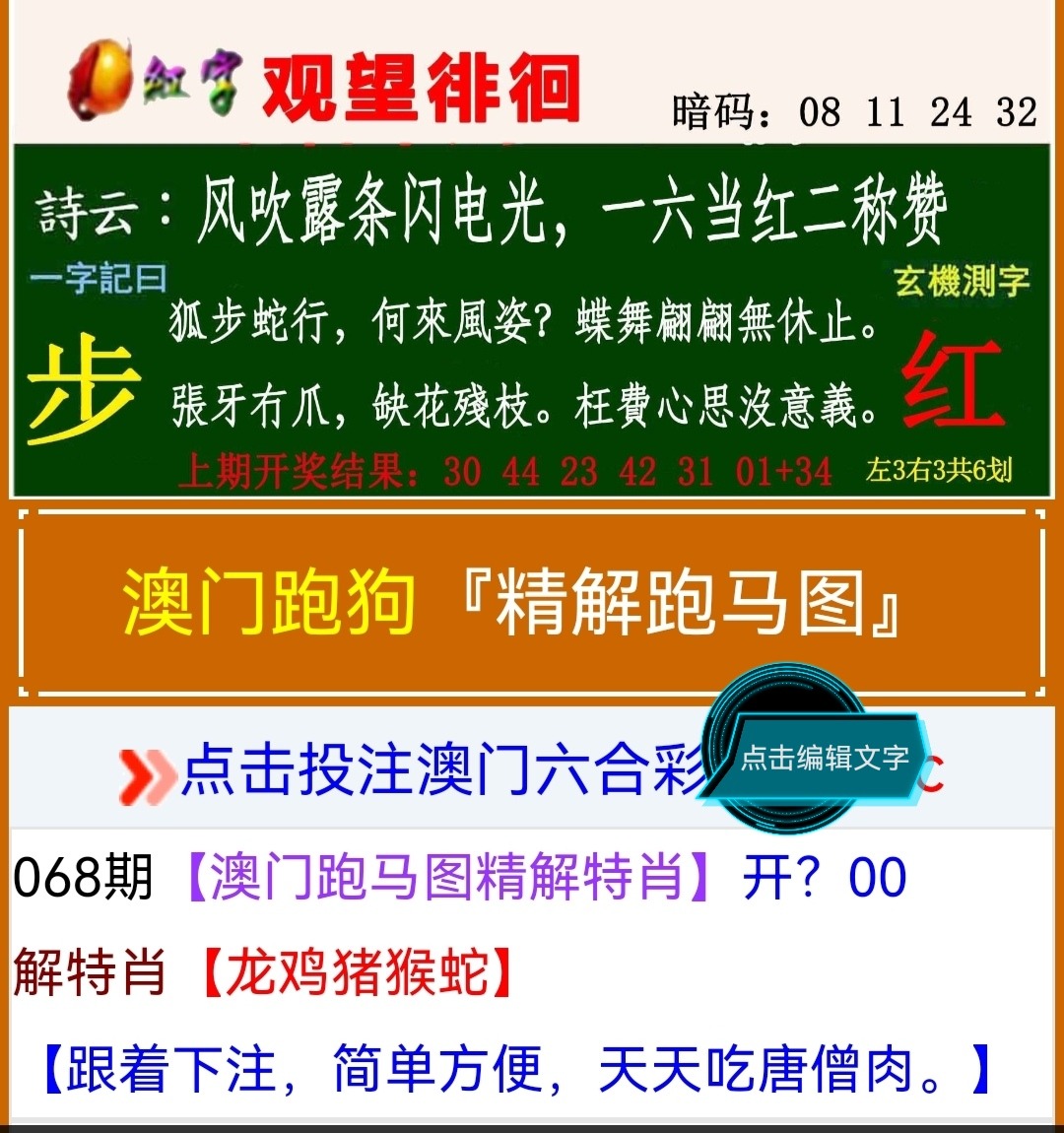Tap the 点击编辑文字 floating button
Screen dimensions: 1064x1133
(824, 757)
